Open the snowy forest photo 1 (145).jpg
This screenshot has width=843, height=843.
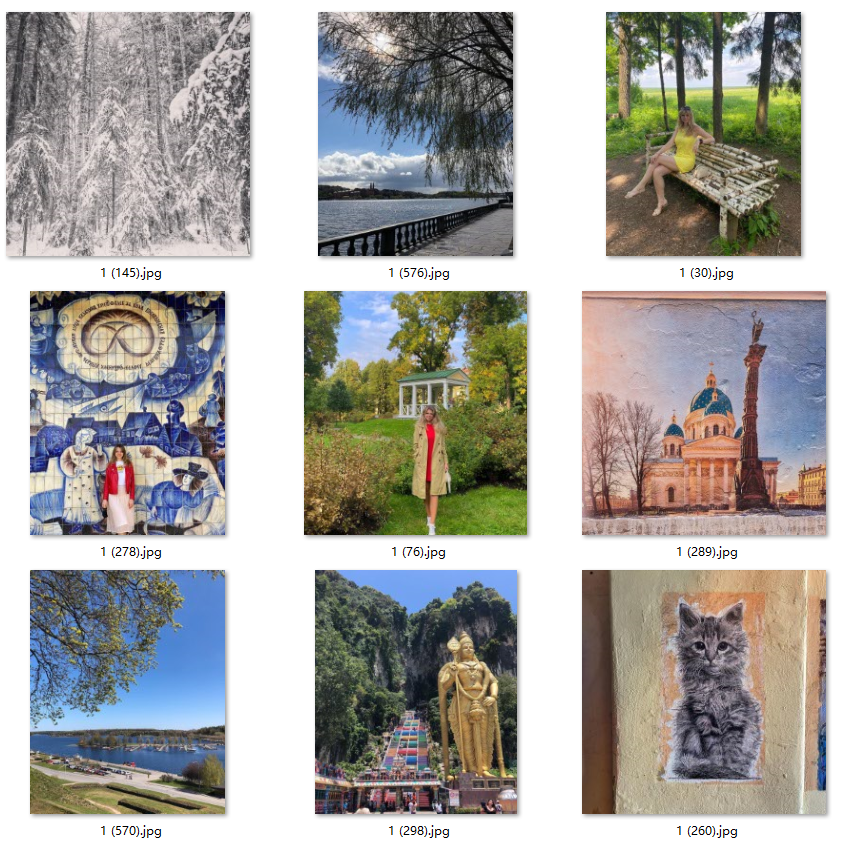tap(128, 134)
